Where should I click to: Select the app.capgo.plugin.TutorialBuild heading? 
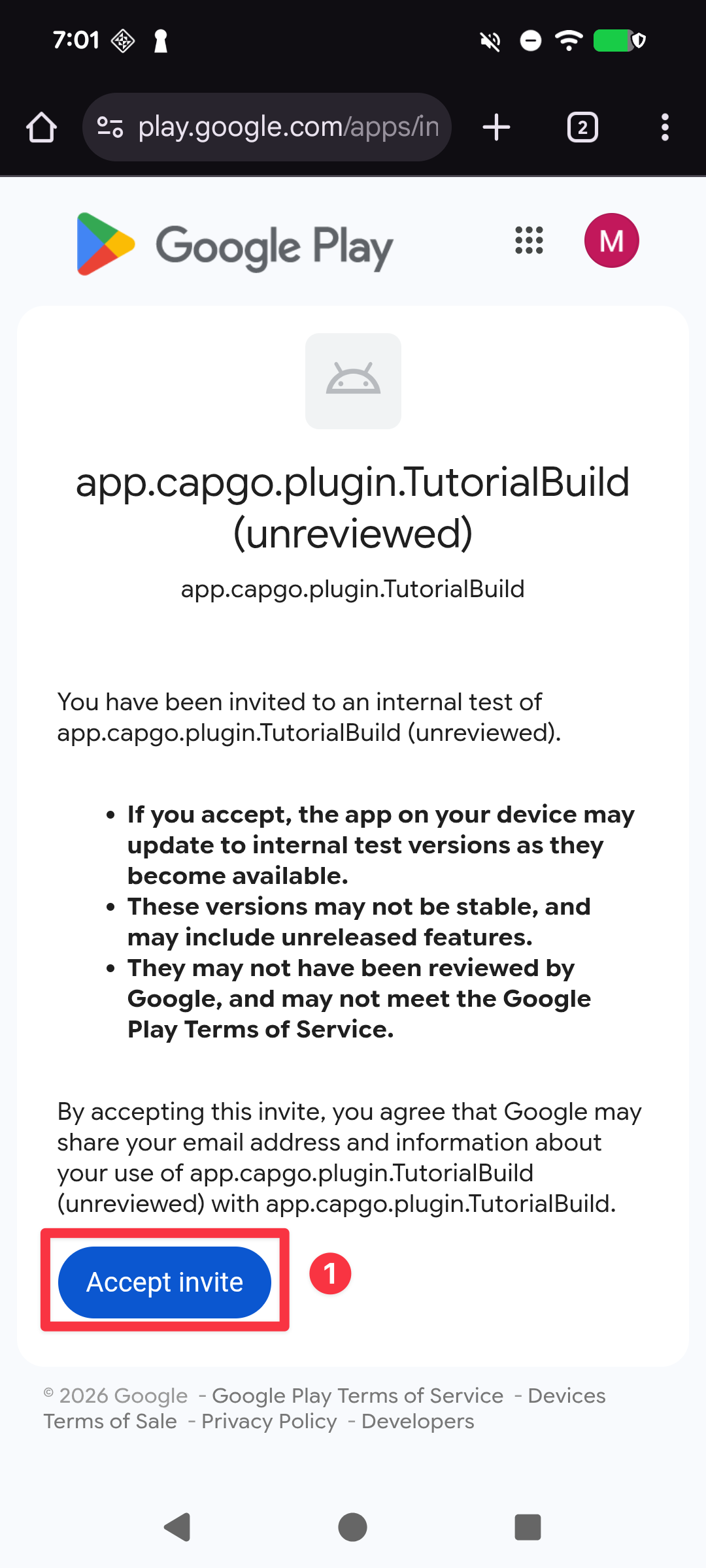click(x=353, y=510)
